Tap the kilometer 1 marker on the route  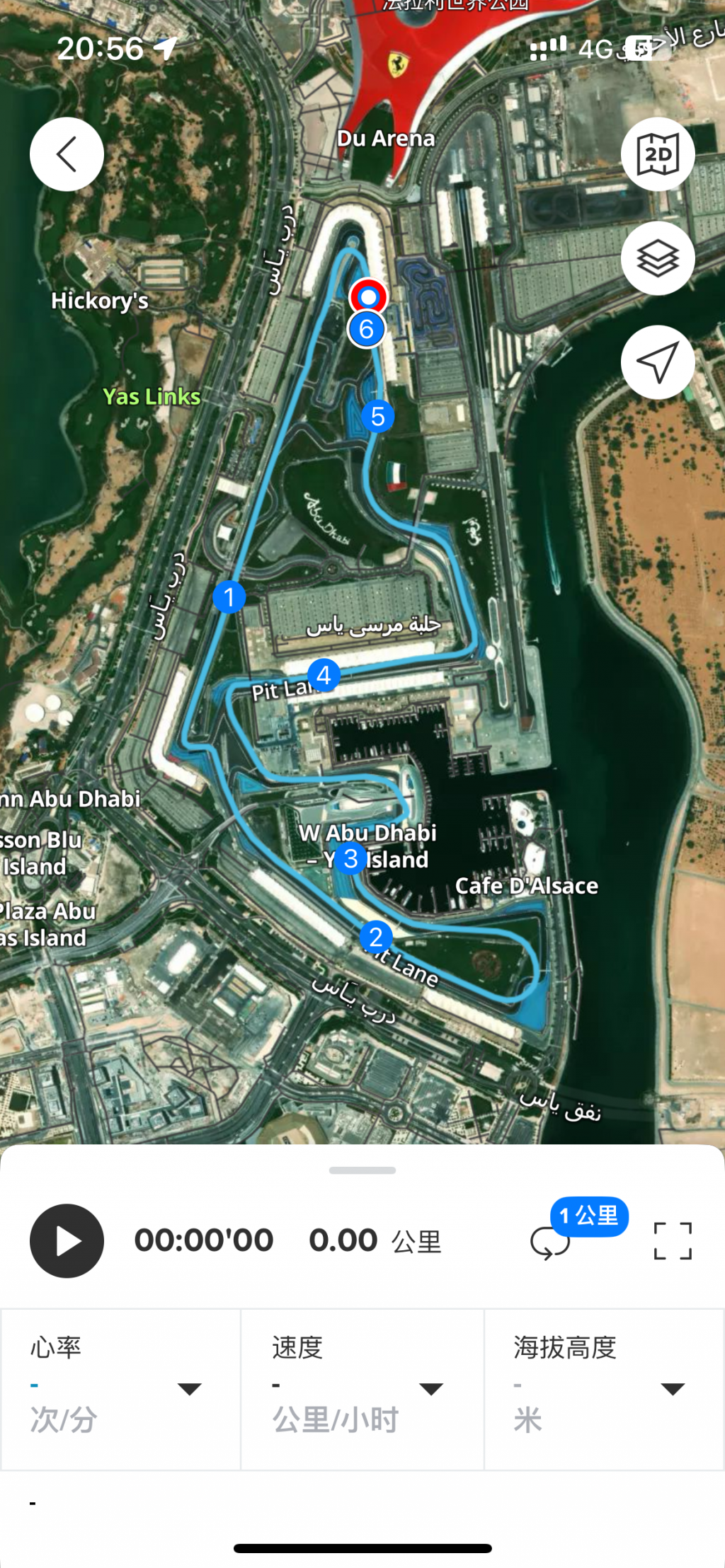coord(229,597)
